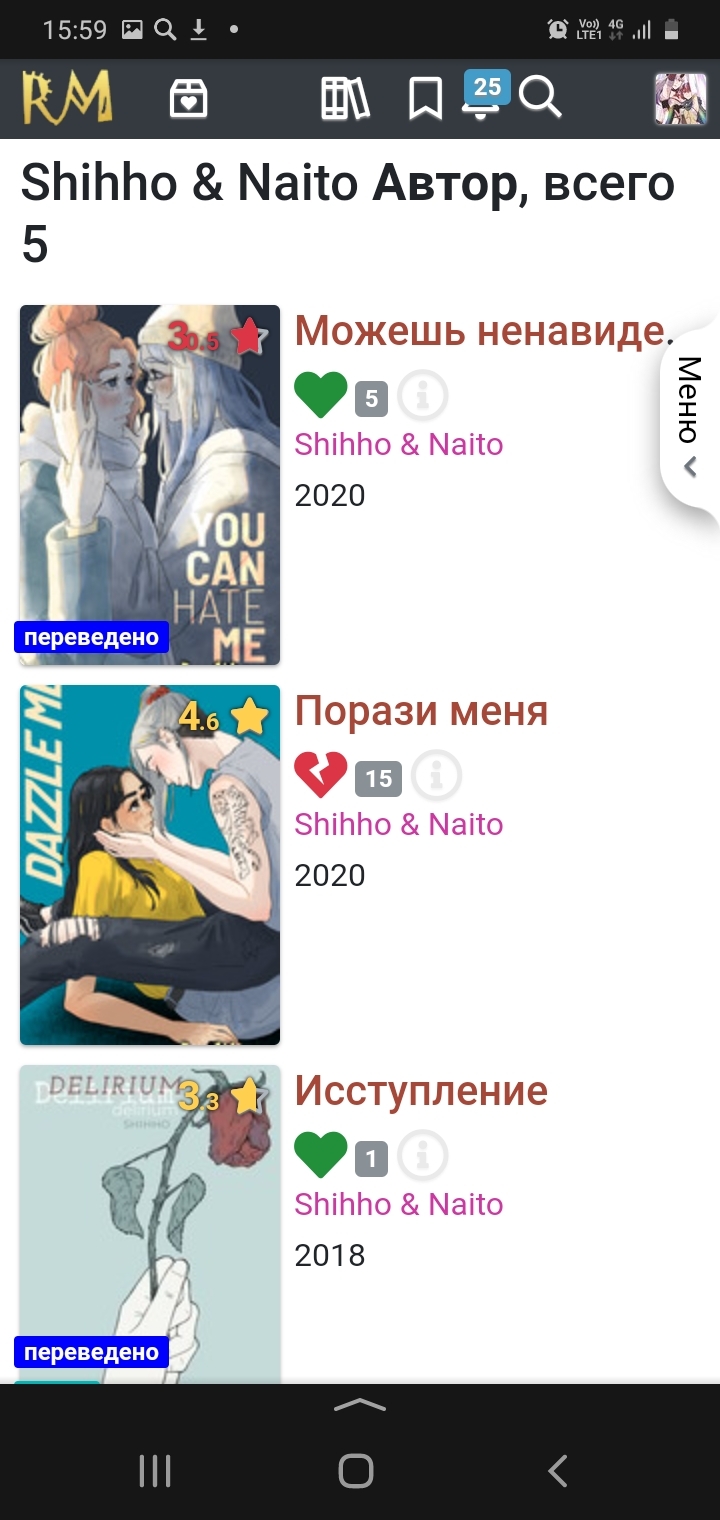Open the Delirium cover image
Image resolution: width=720 pixels, height=1520 pixels.
pos(150,1225)
